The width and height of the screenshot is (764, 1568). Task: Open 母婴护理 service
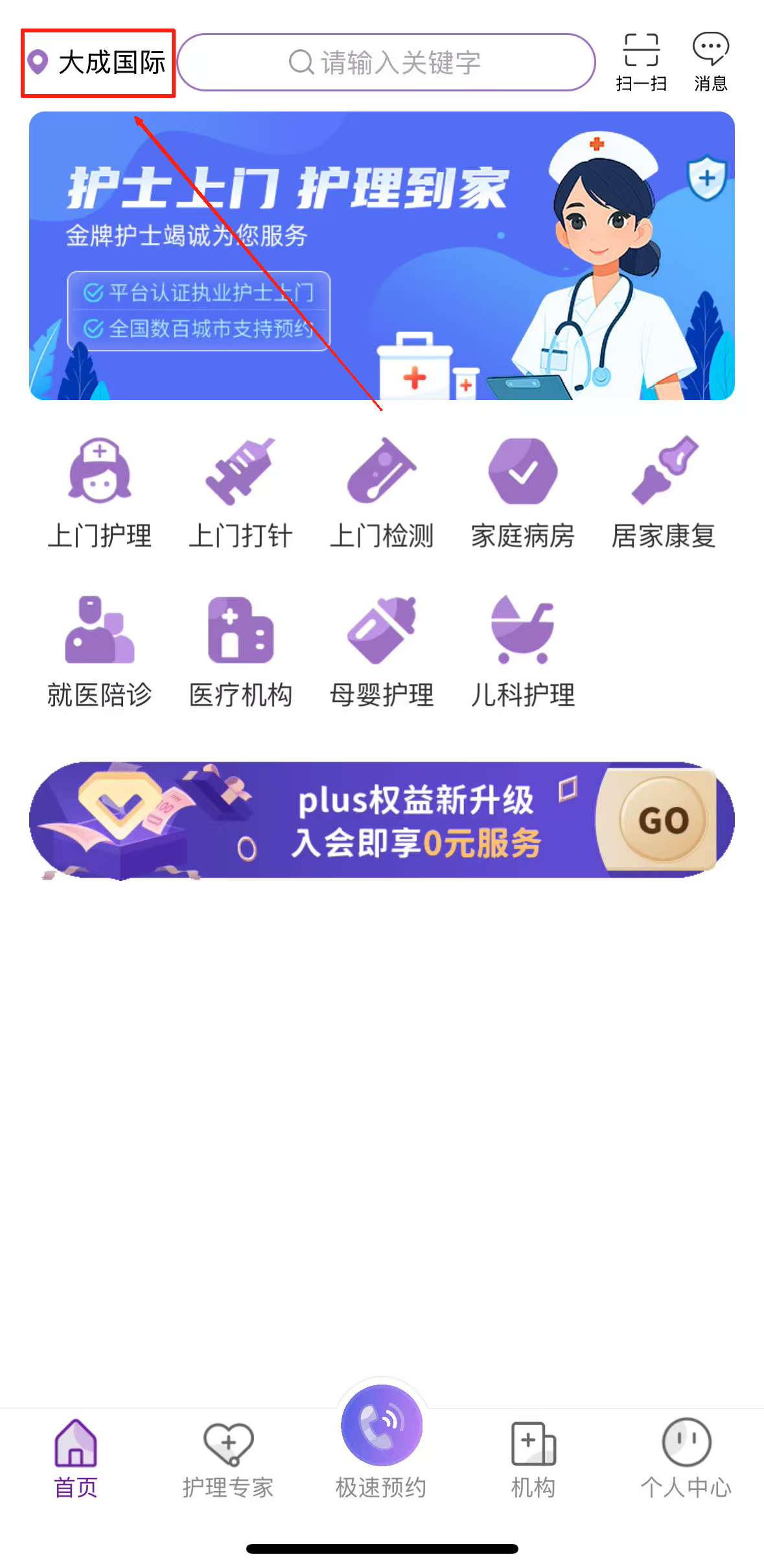[x=382, y=652]
